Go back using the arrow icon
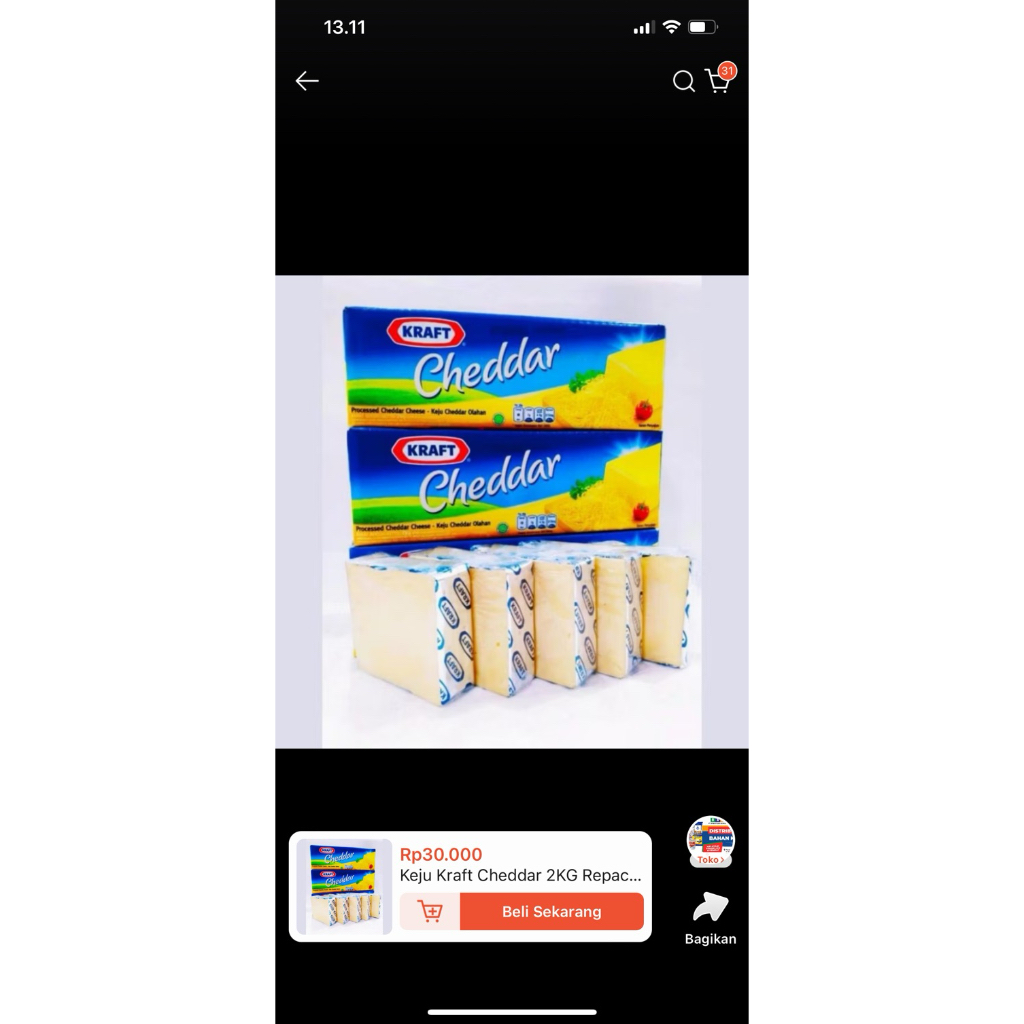1024x1024 pixels. point(307,82)
